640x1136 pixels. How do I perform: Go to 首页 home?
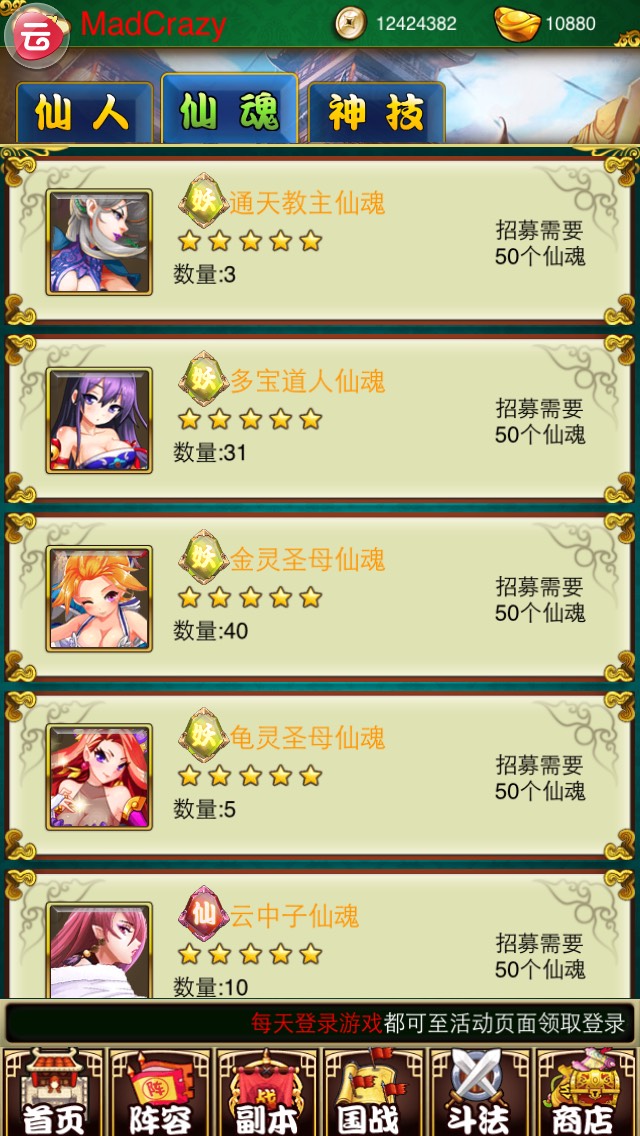click(x=54, y=1092)
